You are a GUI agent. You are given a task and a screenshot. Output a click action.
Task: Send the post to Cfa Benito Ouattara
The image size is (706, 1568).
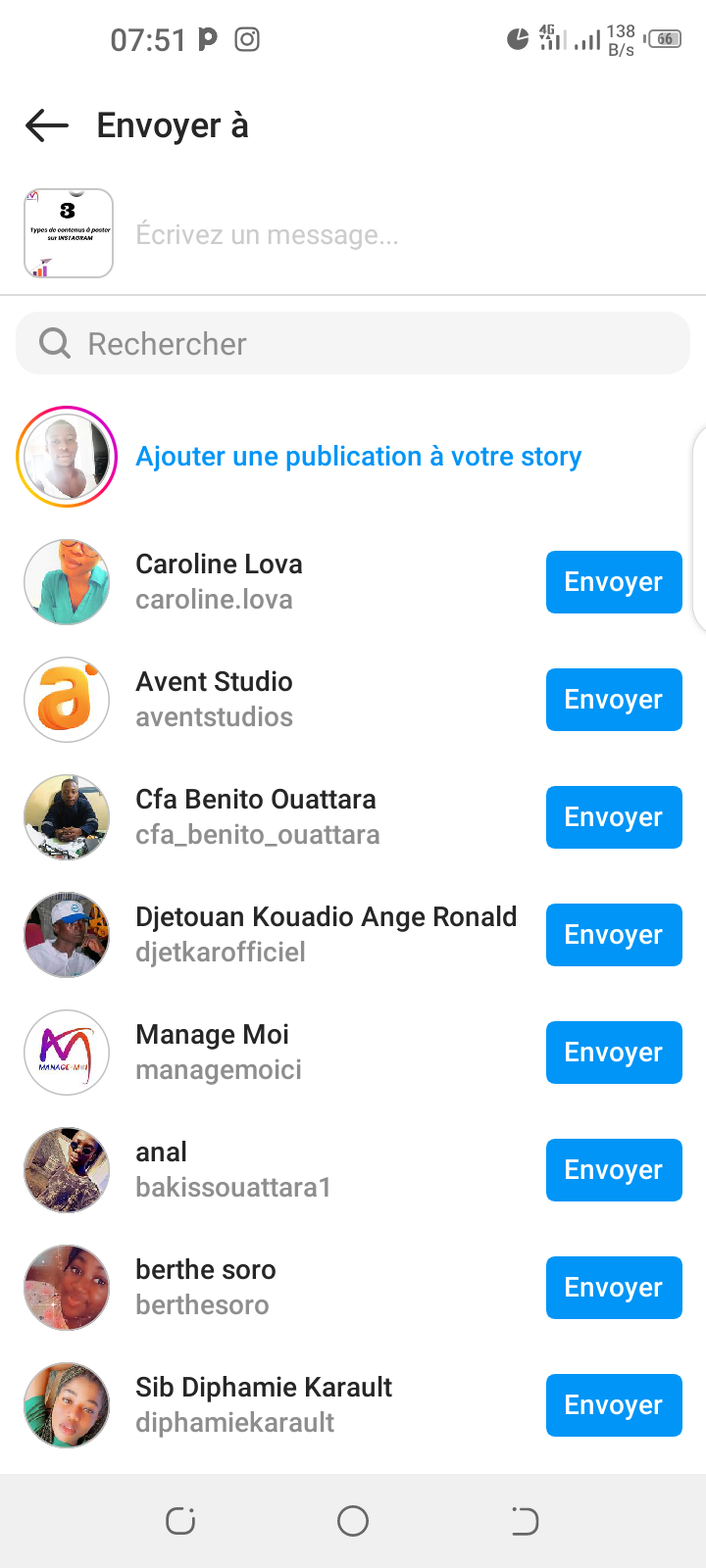(613, 817)
